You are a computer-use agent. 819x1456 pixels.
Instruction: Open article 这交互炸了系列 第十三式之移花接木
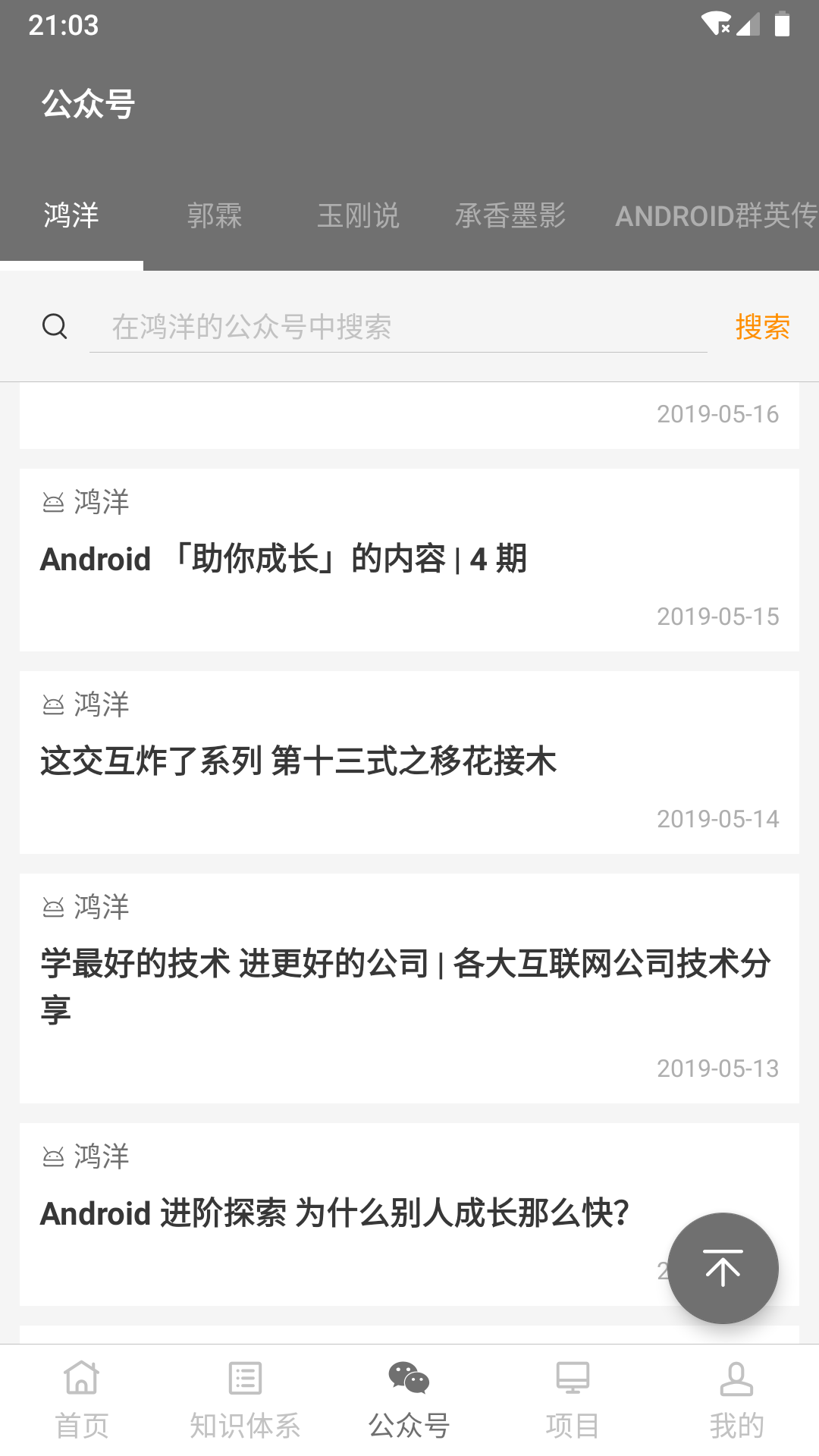tap(409, 761)
